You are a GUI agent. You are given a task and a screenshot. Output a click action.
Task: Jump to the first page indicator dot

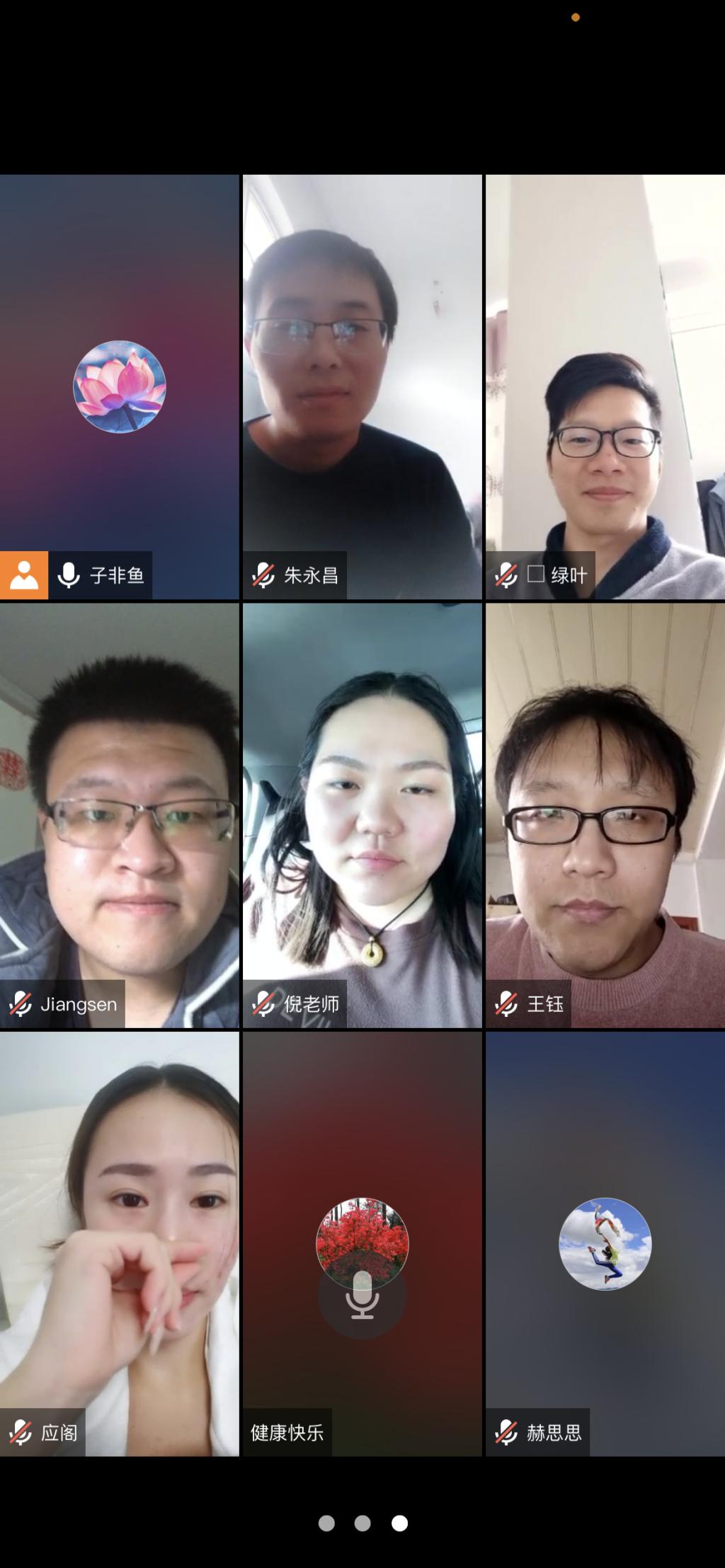pos(326,1523)
